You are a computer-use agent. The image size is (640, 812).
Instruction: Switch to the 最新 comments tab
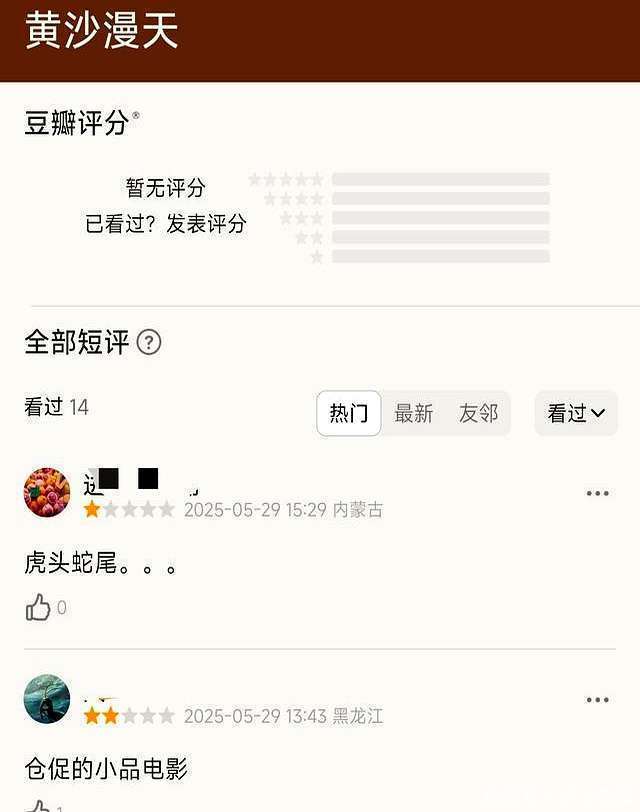[x=414, y=413]
